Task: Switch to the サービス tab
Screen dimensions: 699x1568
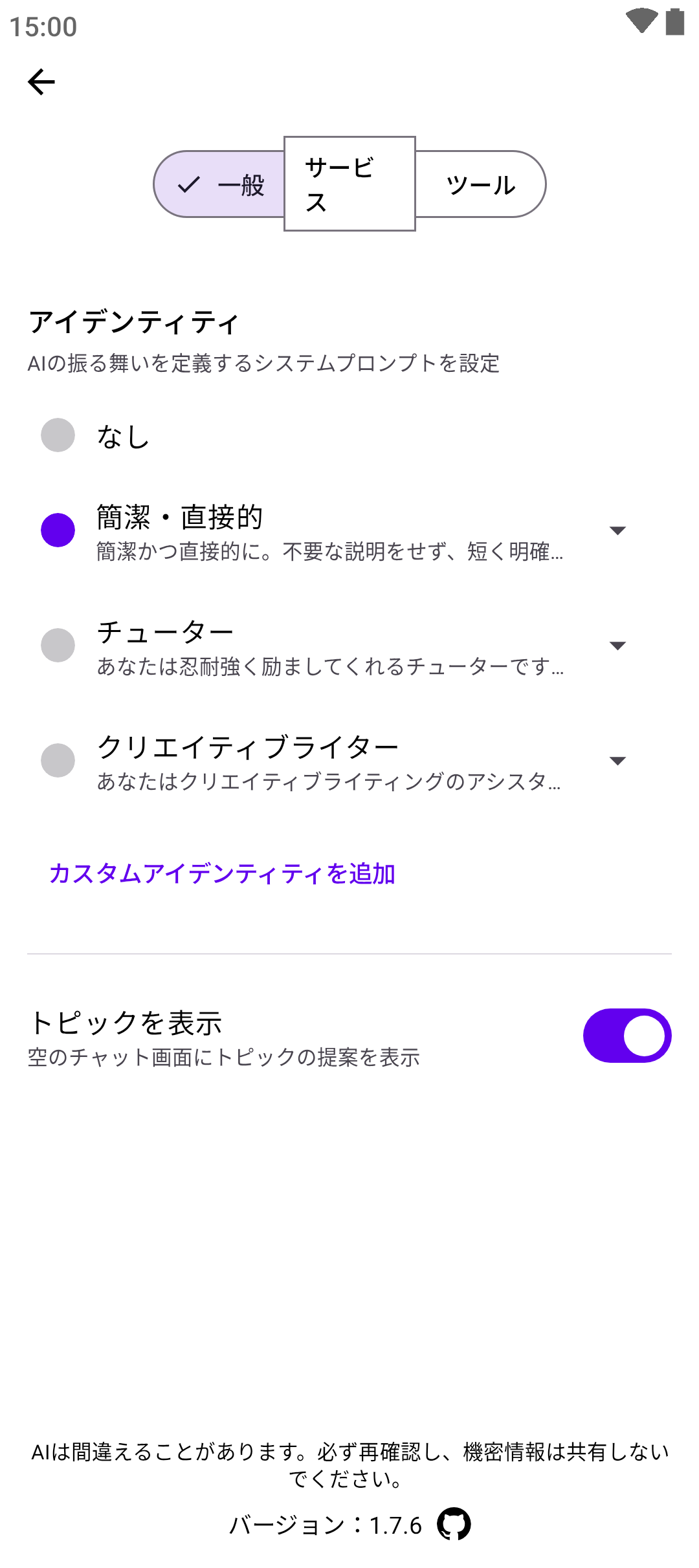Action: click(x=349, y=184)
